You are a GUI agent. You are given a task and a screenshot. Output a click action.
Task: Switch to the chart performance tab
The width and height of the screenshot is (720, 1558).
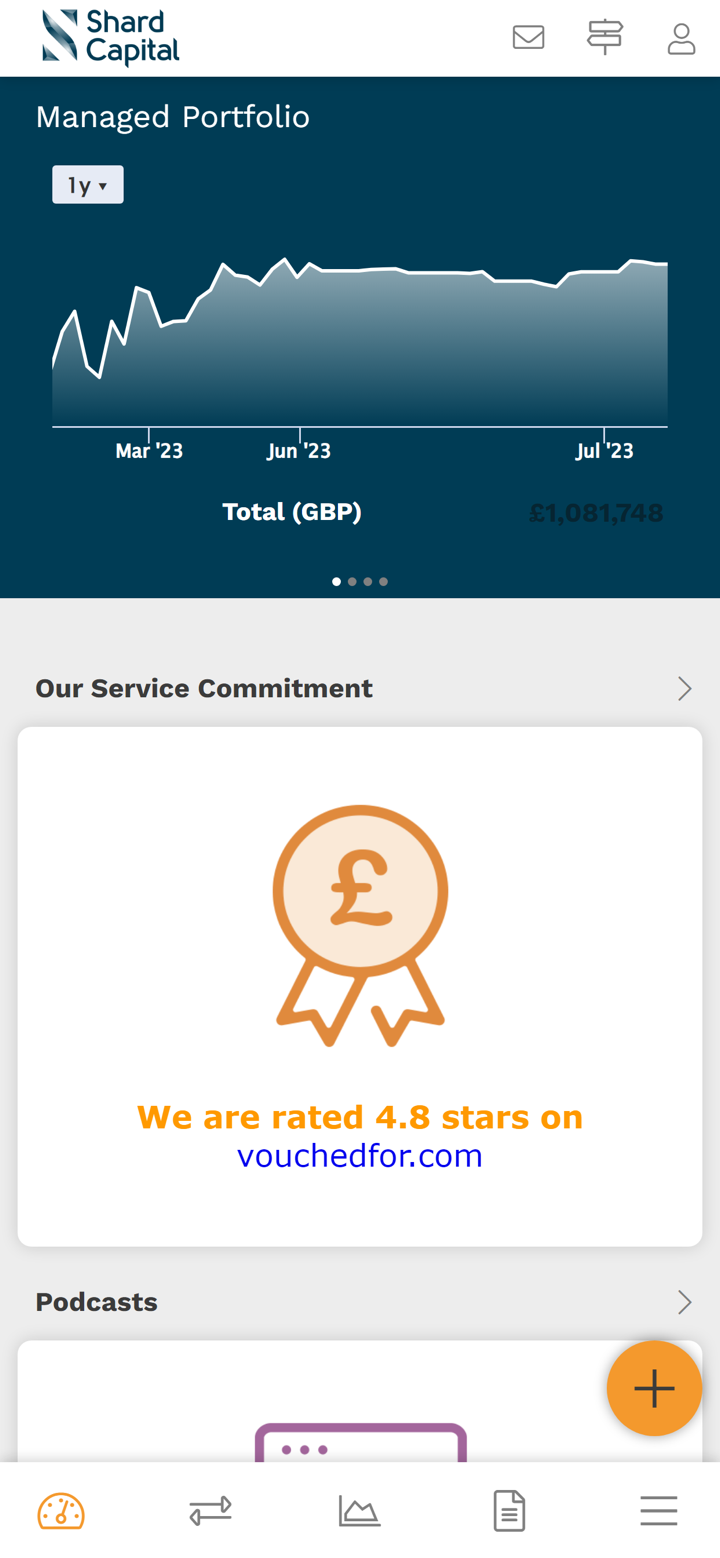359,1511
